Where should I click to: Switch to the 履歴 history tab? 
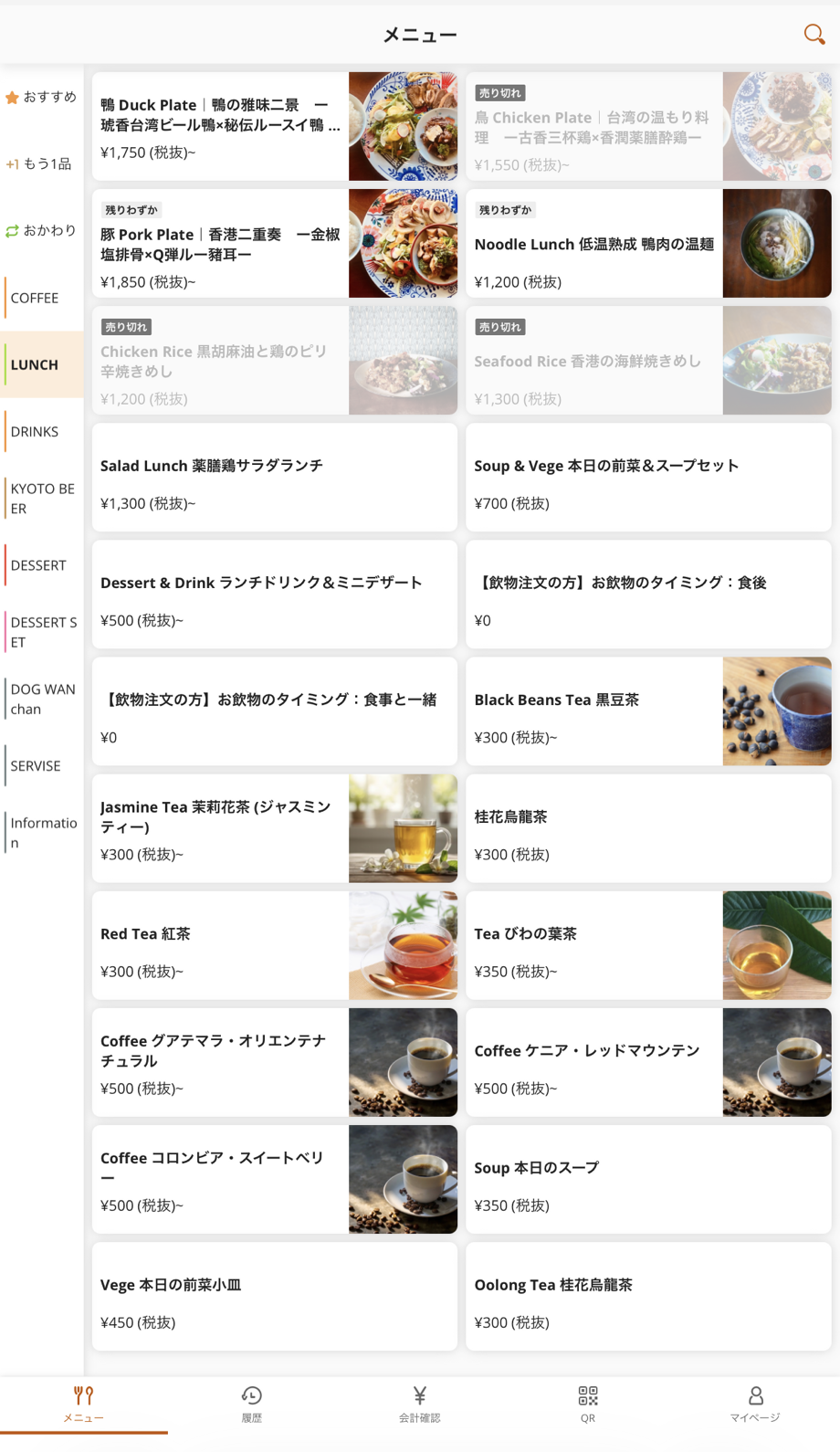click(252, 1405)
